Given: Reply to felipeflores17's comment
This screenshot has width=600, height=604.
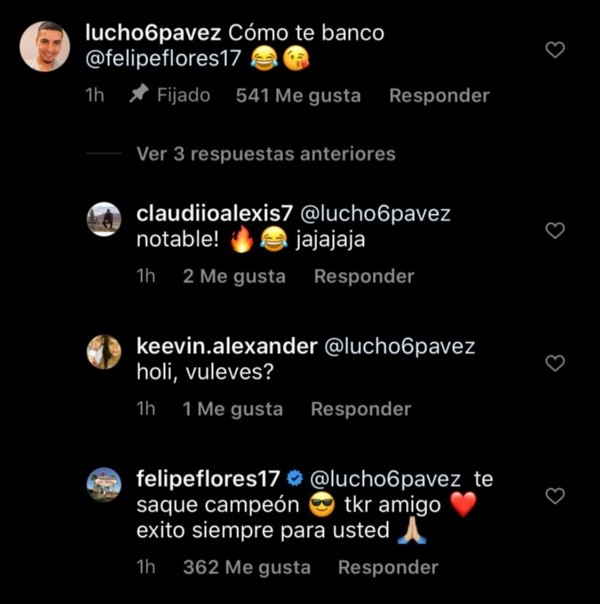Looking at the screenshot, I should click(x=388, y=567).
